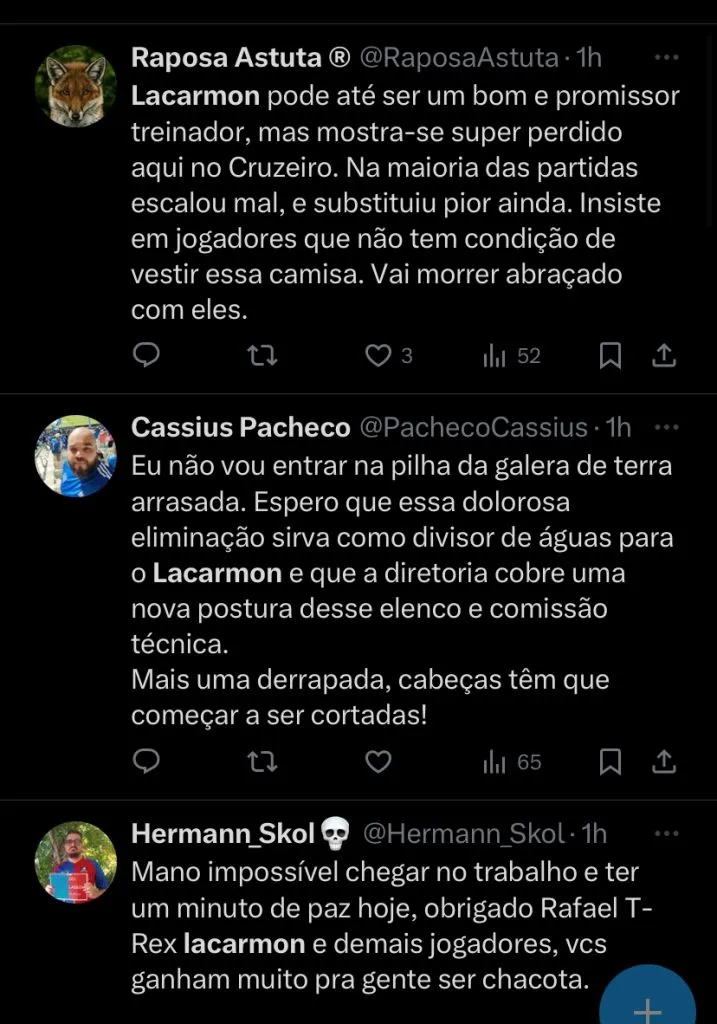Reply to Raposa Astuta's post
The image size is (717, 1024).
147,355
